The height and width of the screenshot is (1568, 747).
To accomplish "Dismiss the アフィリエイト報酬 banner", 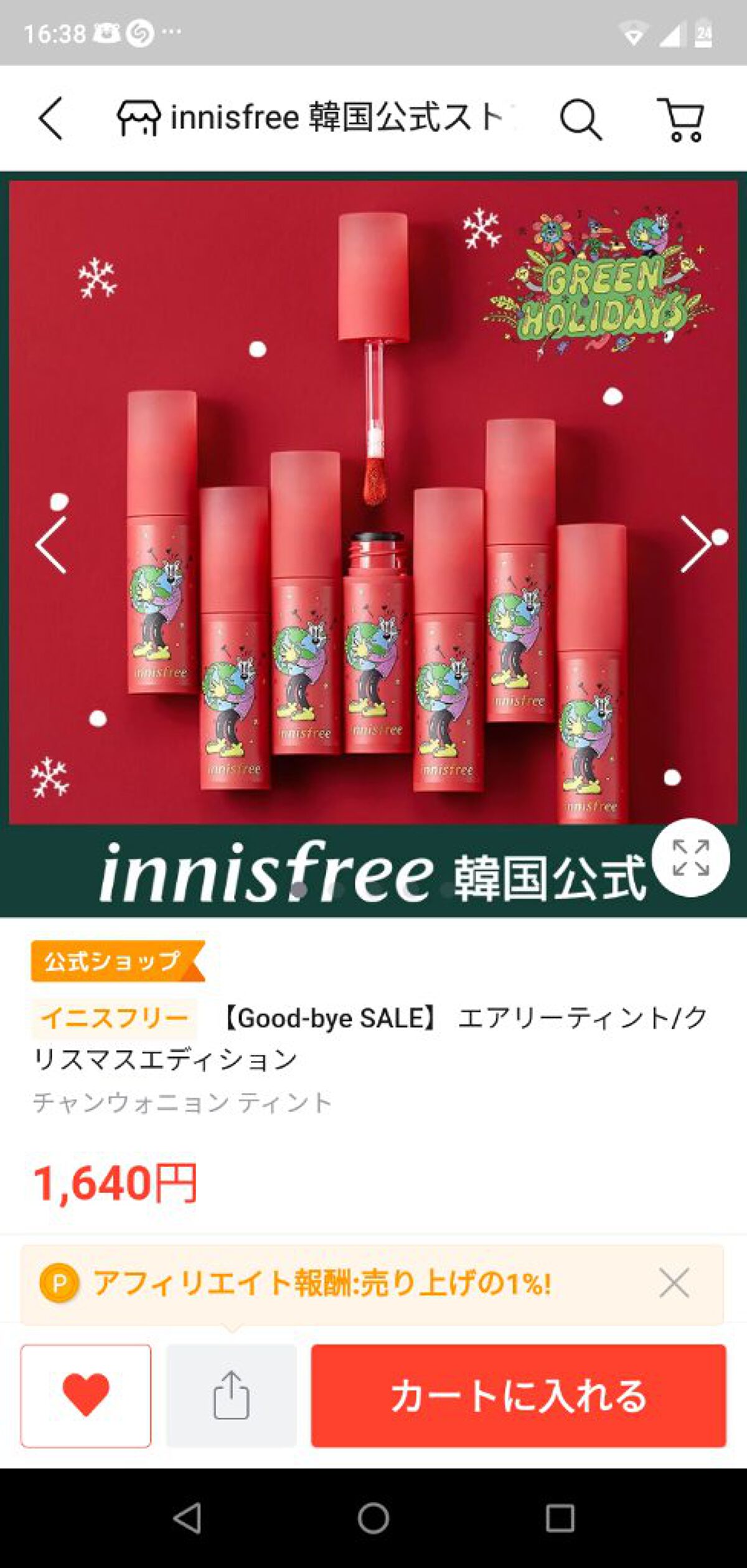I will (674, 1283).
